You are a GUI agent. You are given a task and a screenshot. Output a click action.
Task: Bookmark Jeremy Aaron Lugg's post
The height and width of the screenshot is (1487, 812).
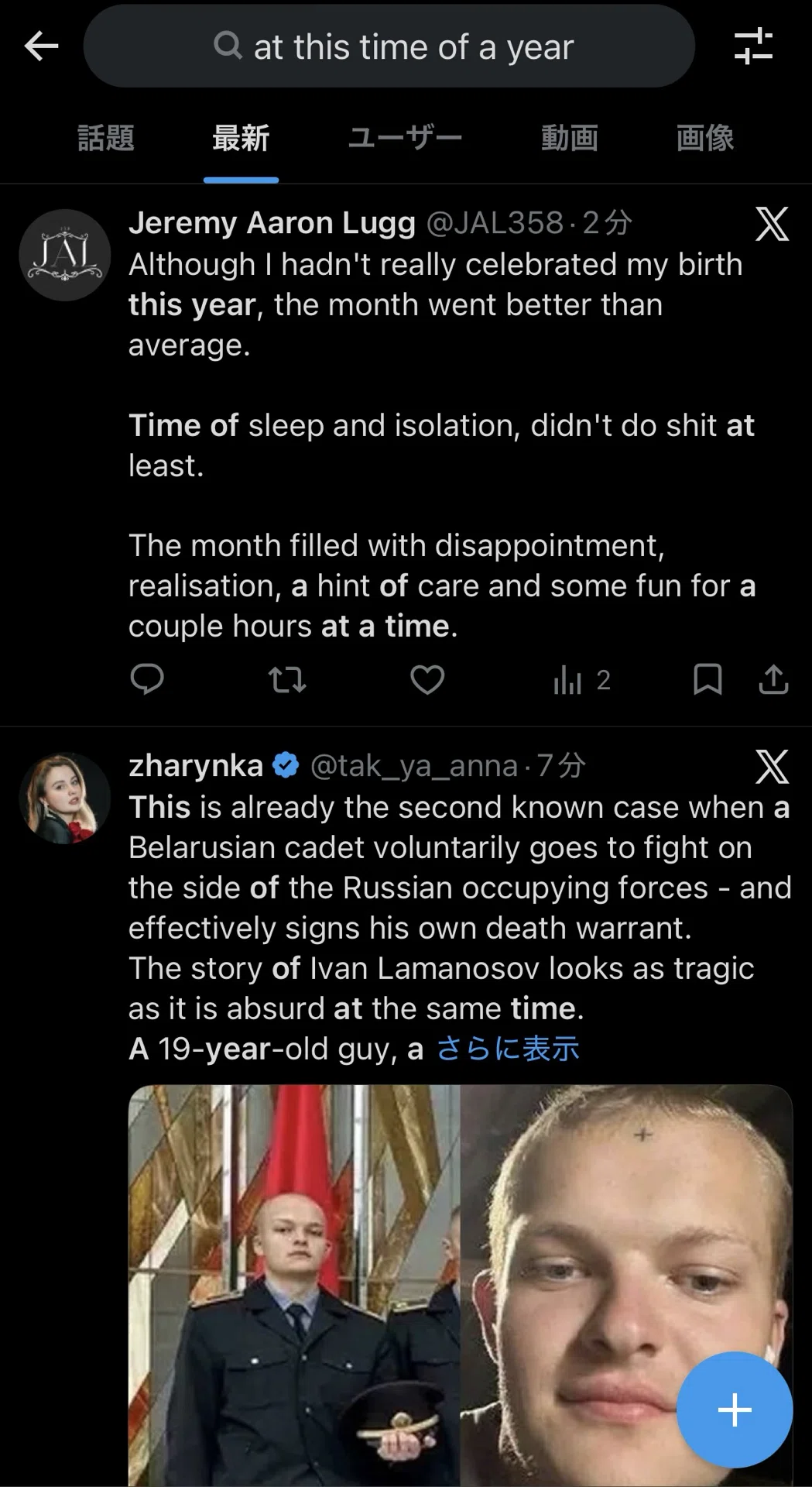click(708, 679)
